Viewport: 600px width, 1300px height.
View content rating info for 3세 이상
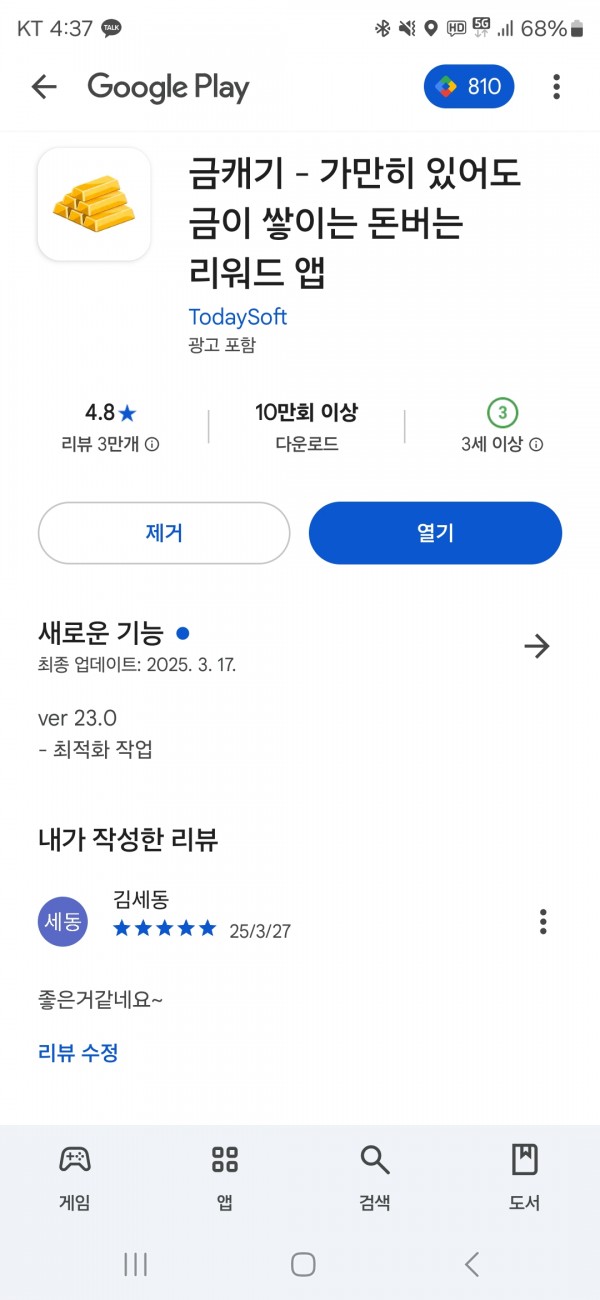tap(536, 445)
